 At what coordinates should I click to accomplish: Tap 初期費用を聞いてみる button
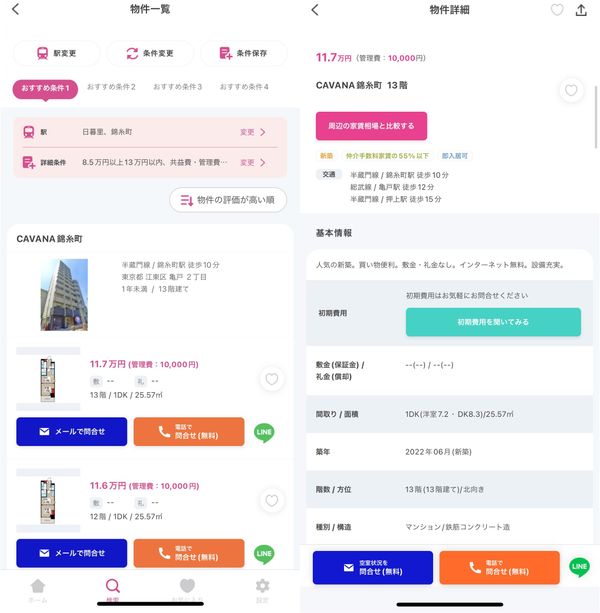493,322
